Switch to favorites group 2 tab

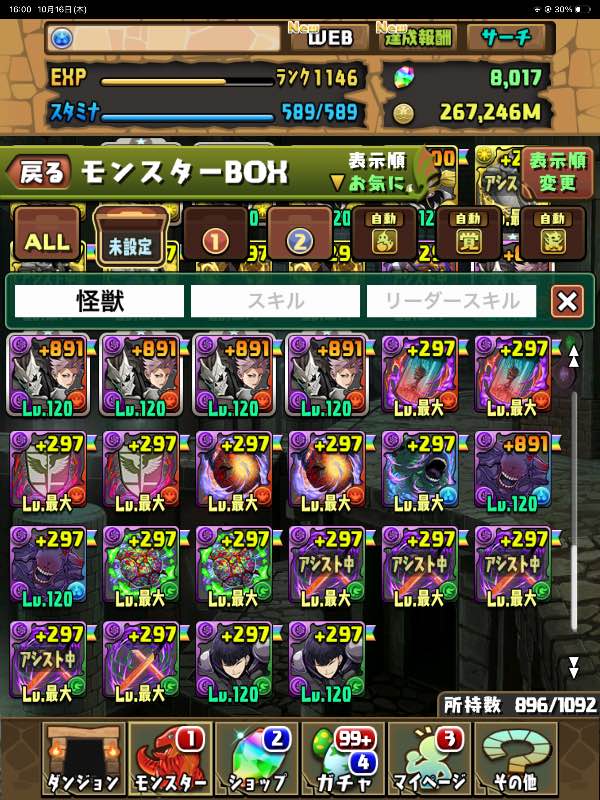(x=300, y=240)
